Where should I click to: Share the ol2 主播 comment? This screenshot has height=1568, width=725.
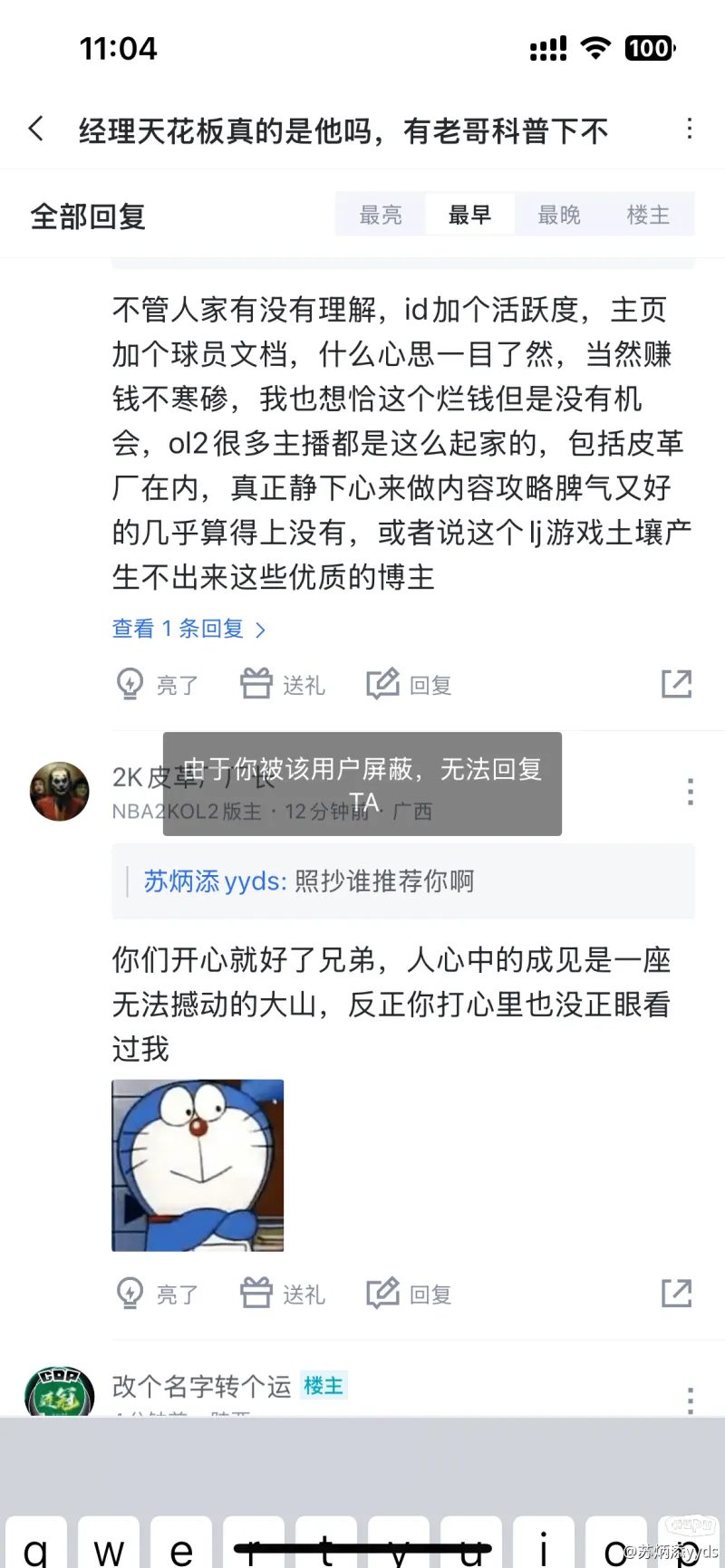(676, 684)
